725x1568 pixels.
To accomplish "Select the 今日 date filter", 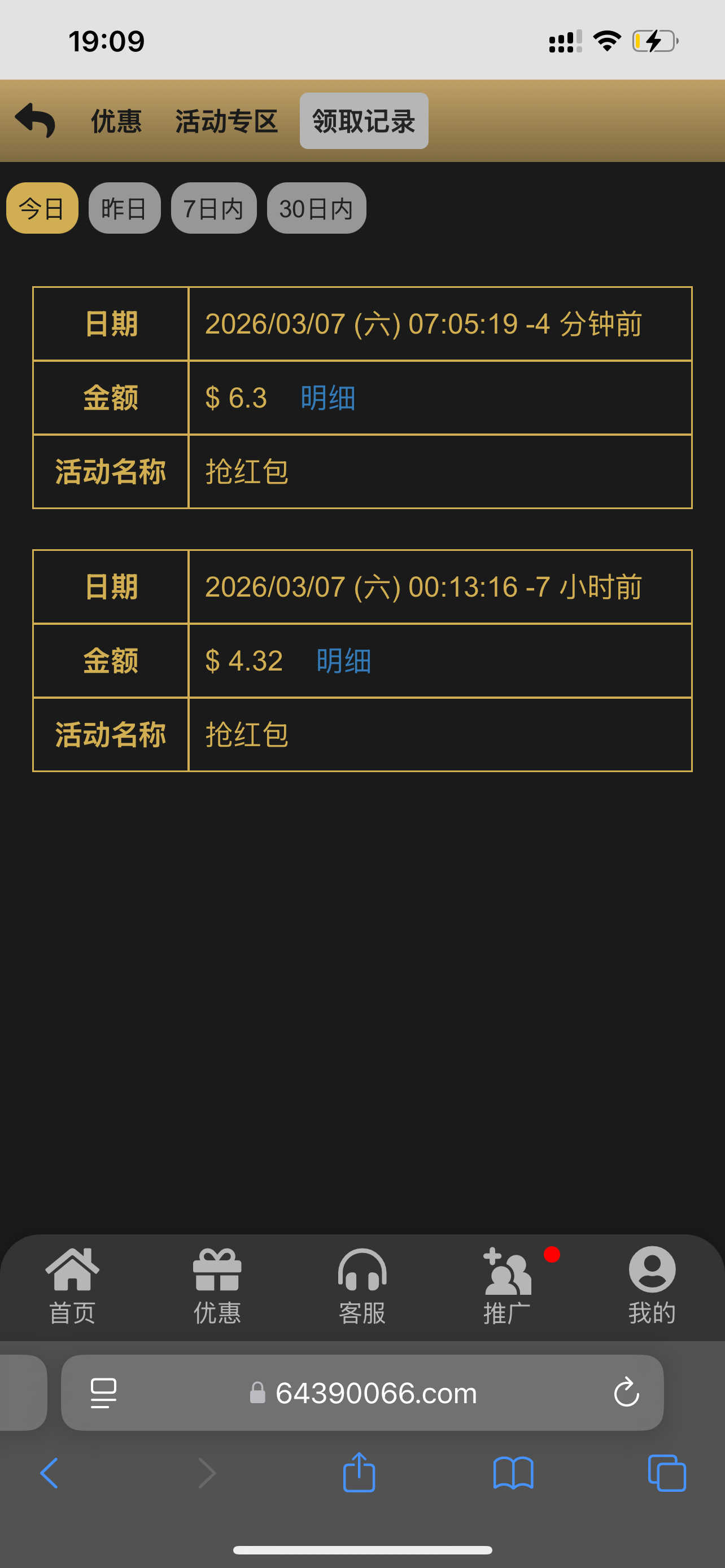I will click(41, 208).
